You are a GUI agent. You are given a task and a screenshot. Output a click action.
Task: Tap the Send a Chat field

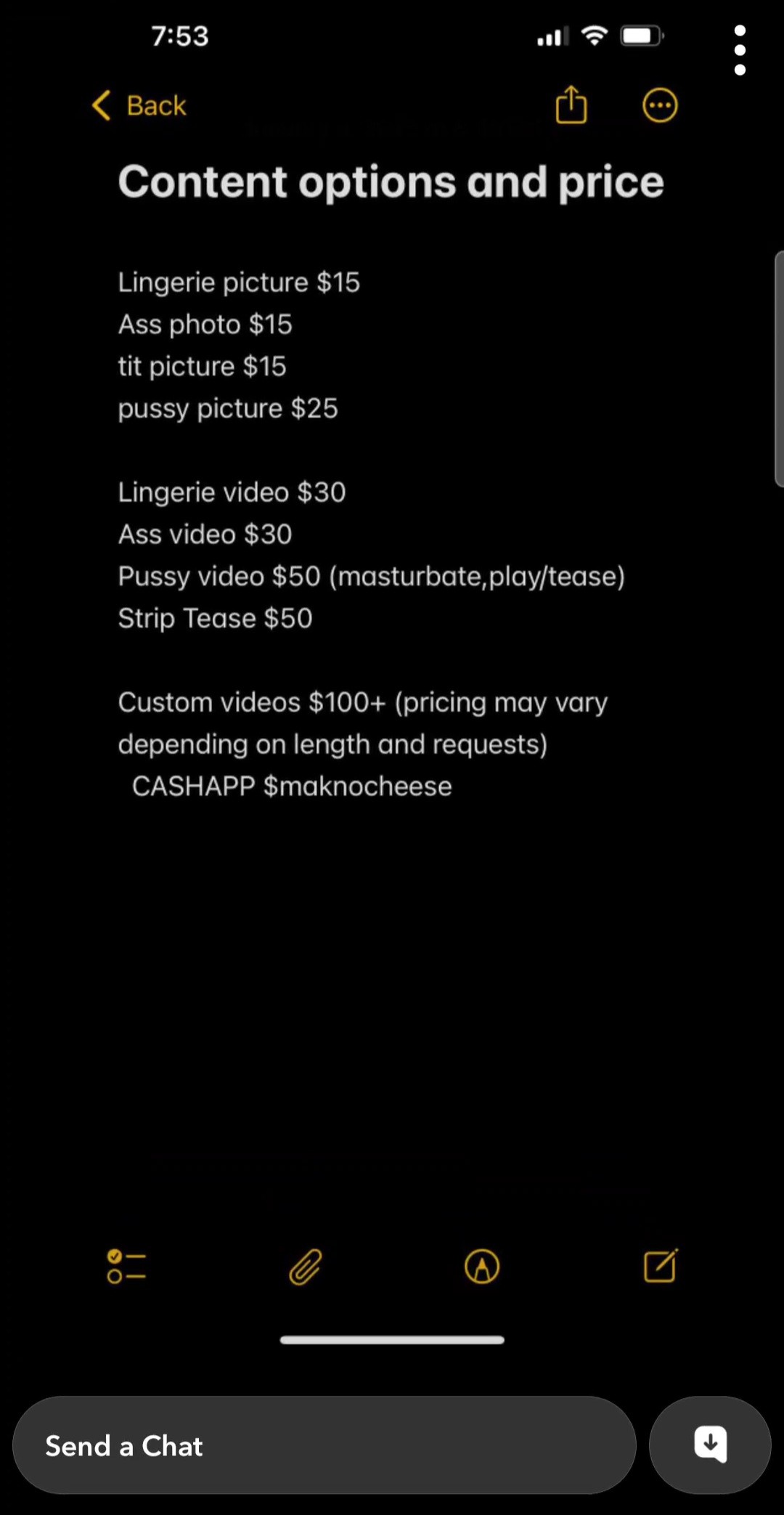324,1445
